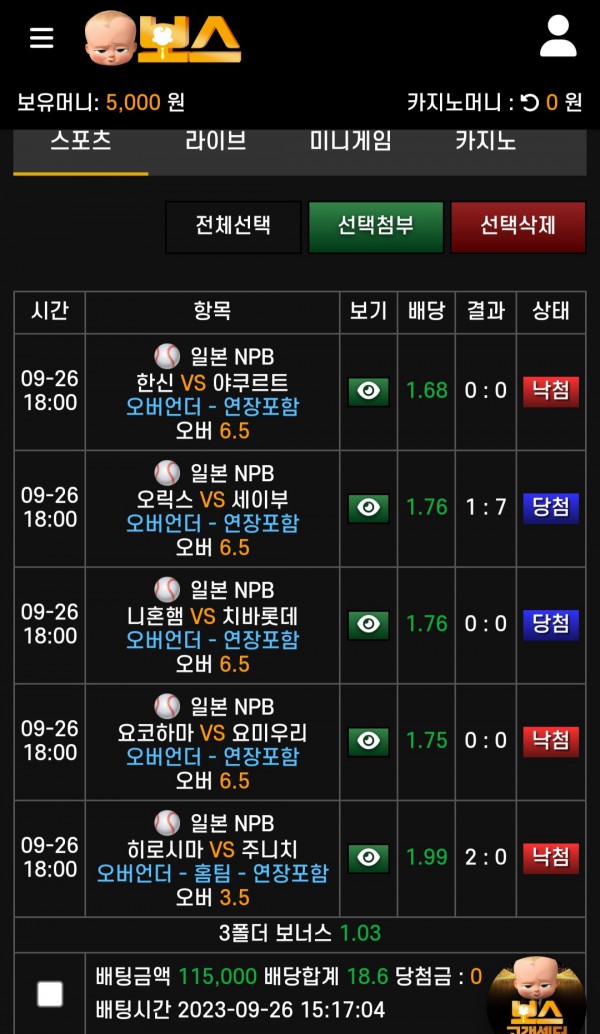Image resolution: width=600 pixels, height=1034 pixels.
Task: View details for 오릭스 VS 세이부
Action: pyautogui.click(x=368, y=508)
